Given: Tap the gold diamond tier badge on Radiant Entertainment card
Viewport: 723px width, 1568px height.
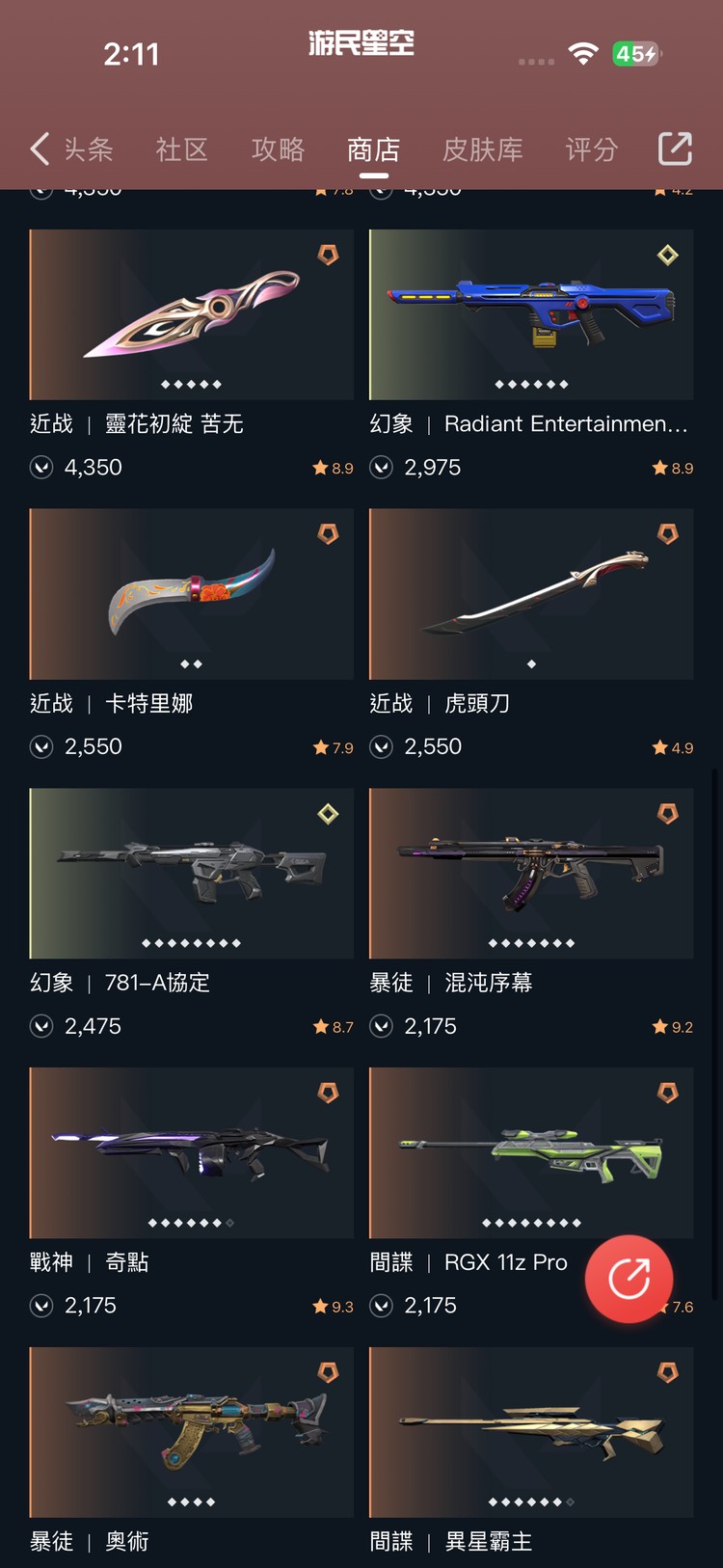Looking at the screenshot, I should [x=669, y=257].
